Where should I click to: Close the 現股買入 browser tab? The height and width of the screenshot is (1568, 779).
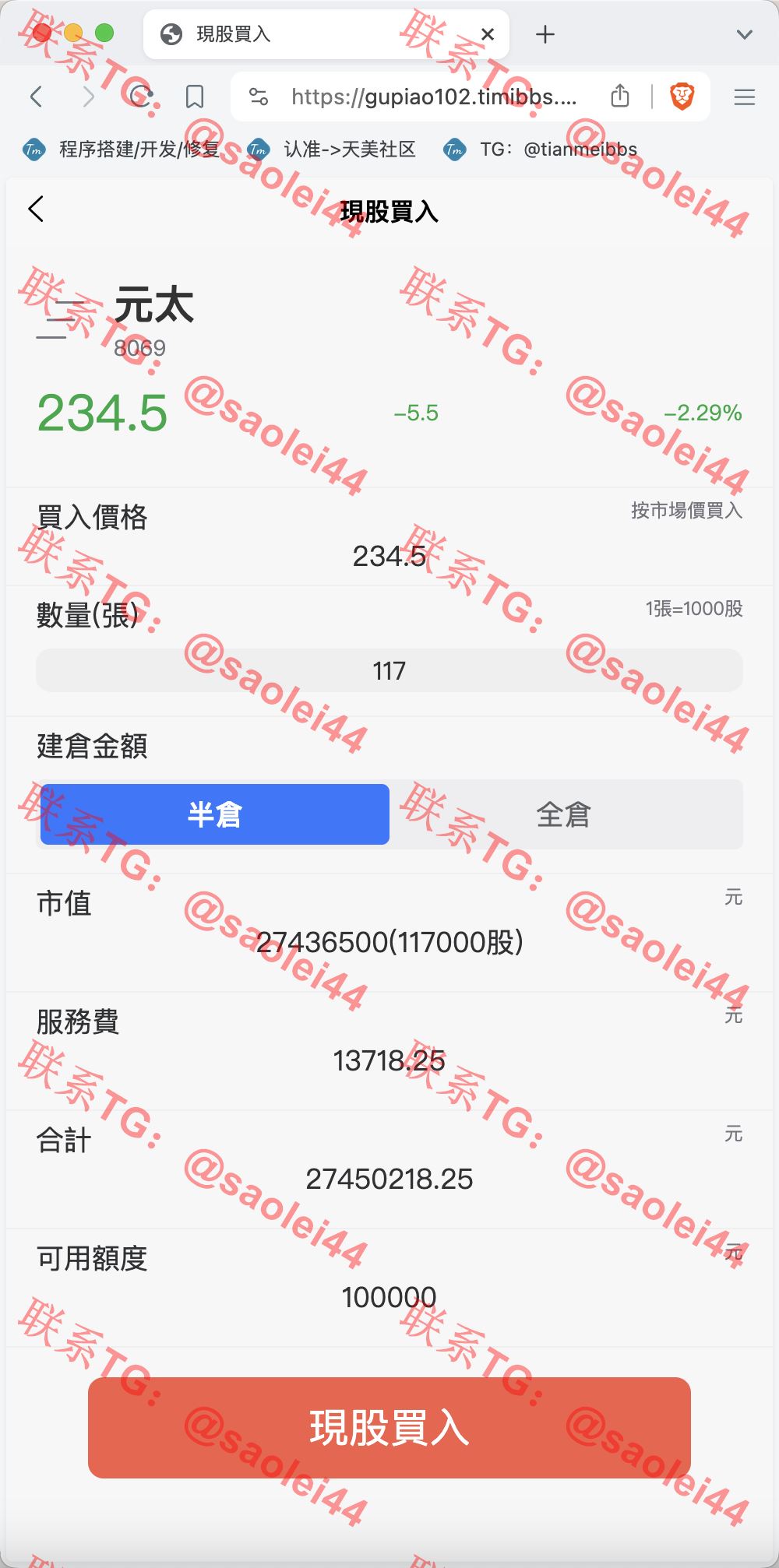click(488, 34)
